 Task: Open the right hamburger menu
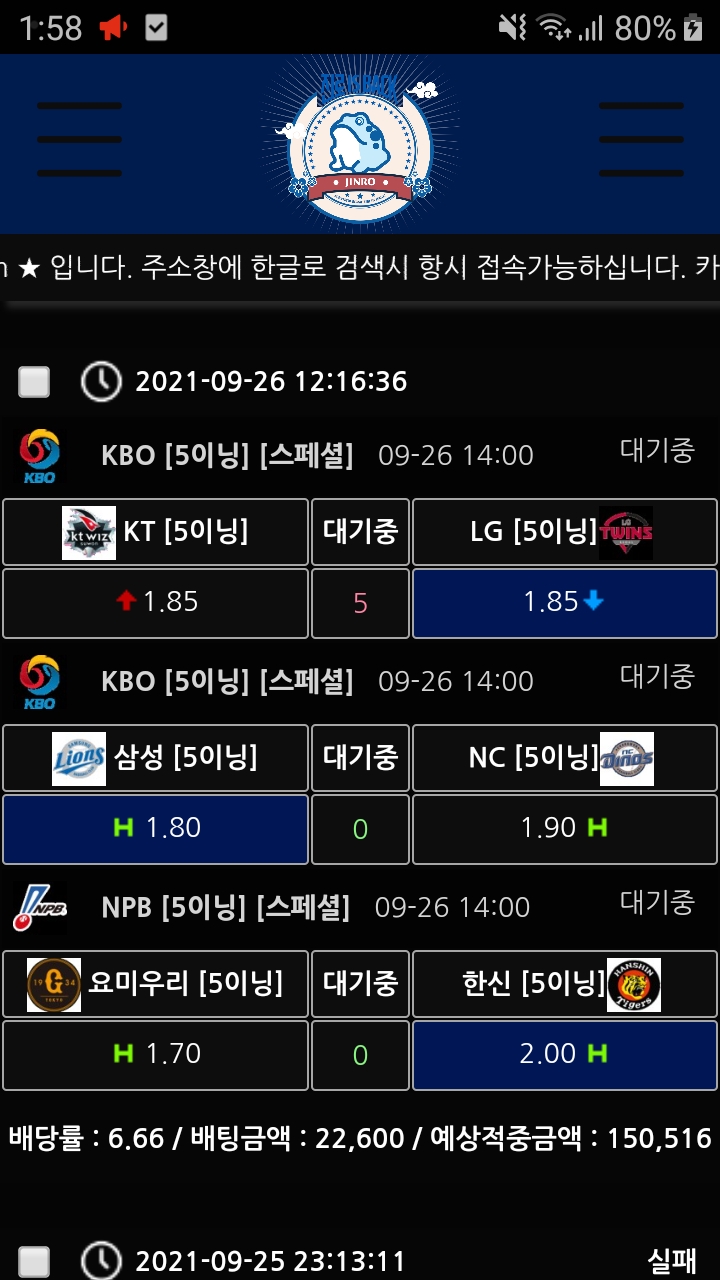coord(641,139)
